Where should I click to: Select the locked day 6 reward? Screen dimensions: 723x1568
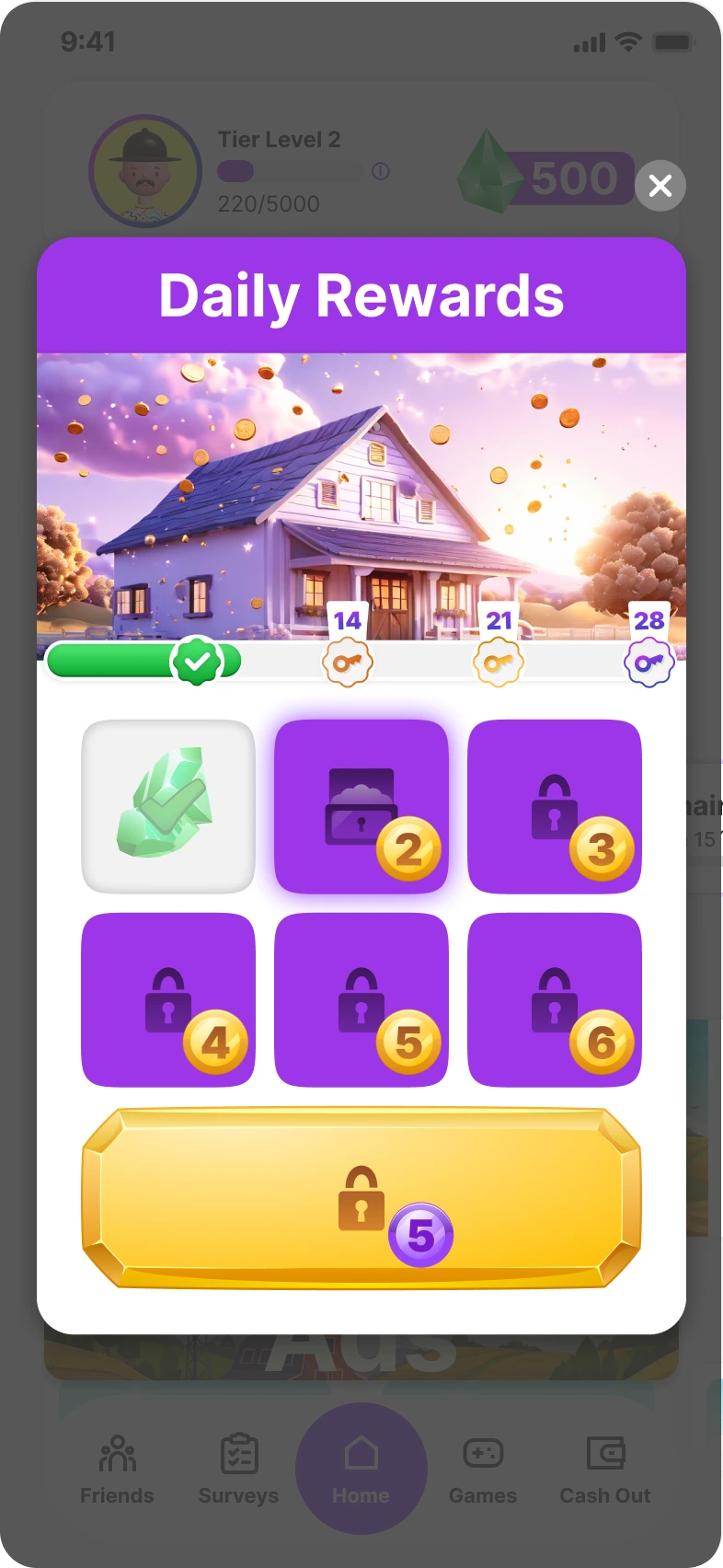555,1000
